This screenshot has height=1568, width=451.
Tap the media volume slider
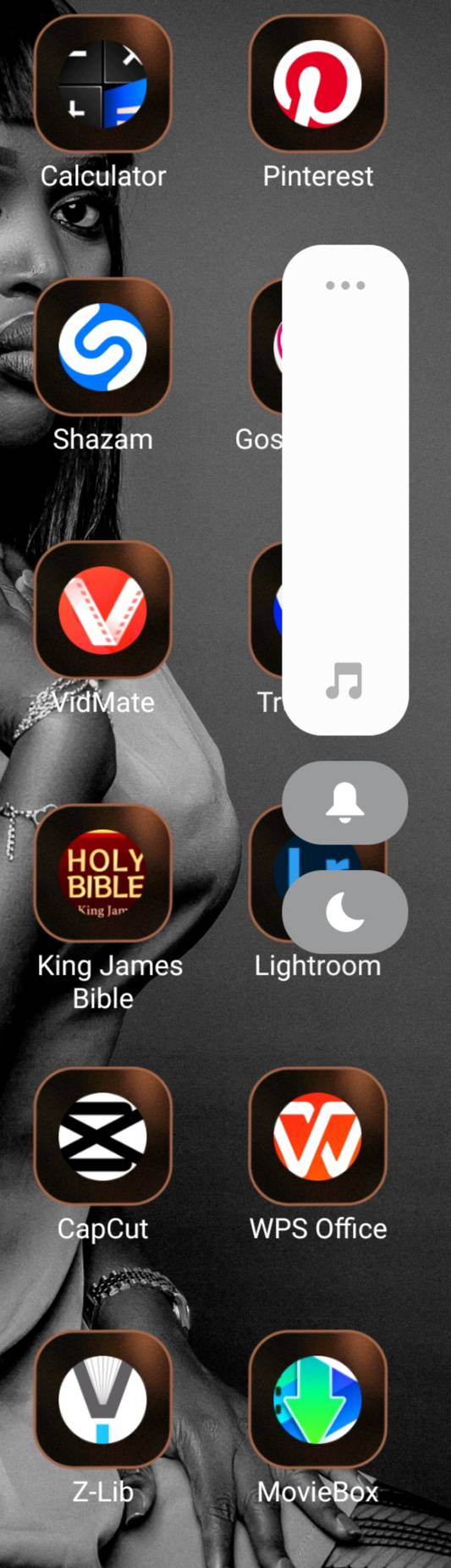pyautogui.click(x=345, y=490)
